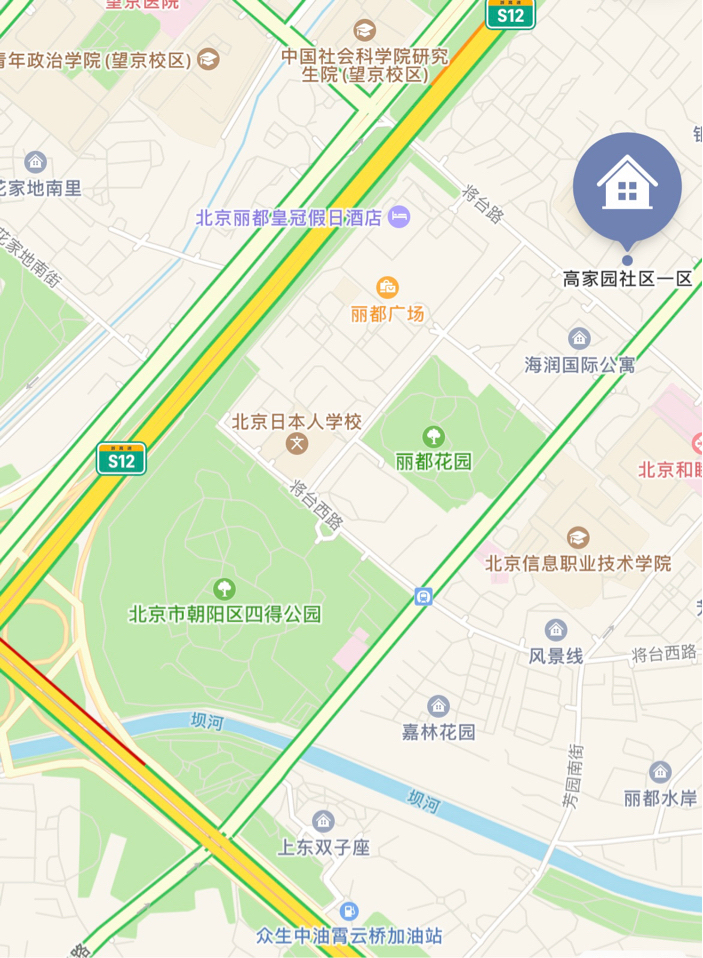
Task: Tap the 北京信息职业技术学院 marker
Action: point(578,538)
